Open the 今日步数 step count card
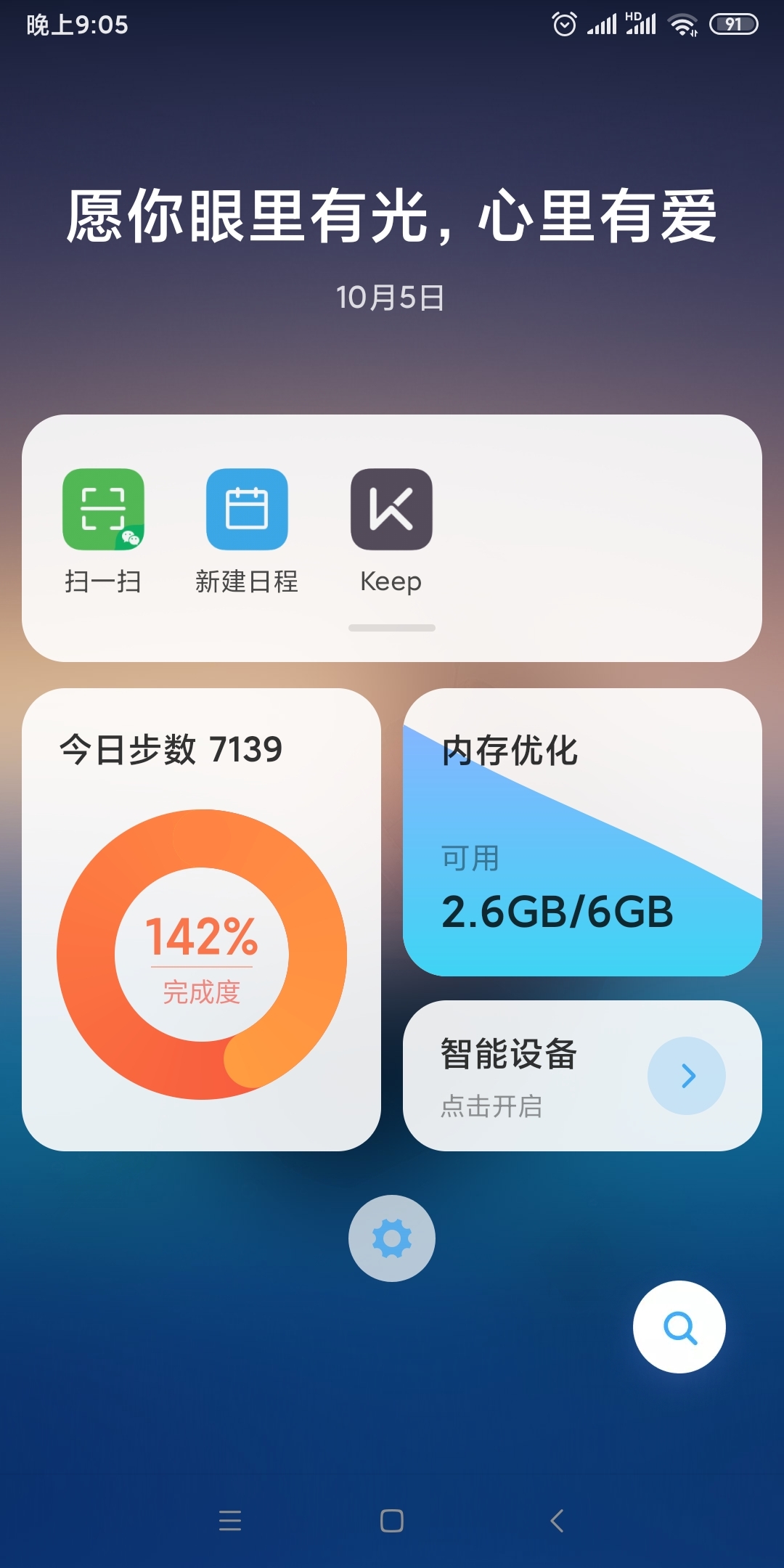 (201, 920)
